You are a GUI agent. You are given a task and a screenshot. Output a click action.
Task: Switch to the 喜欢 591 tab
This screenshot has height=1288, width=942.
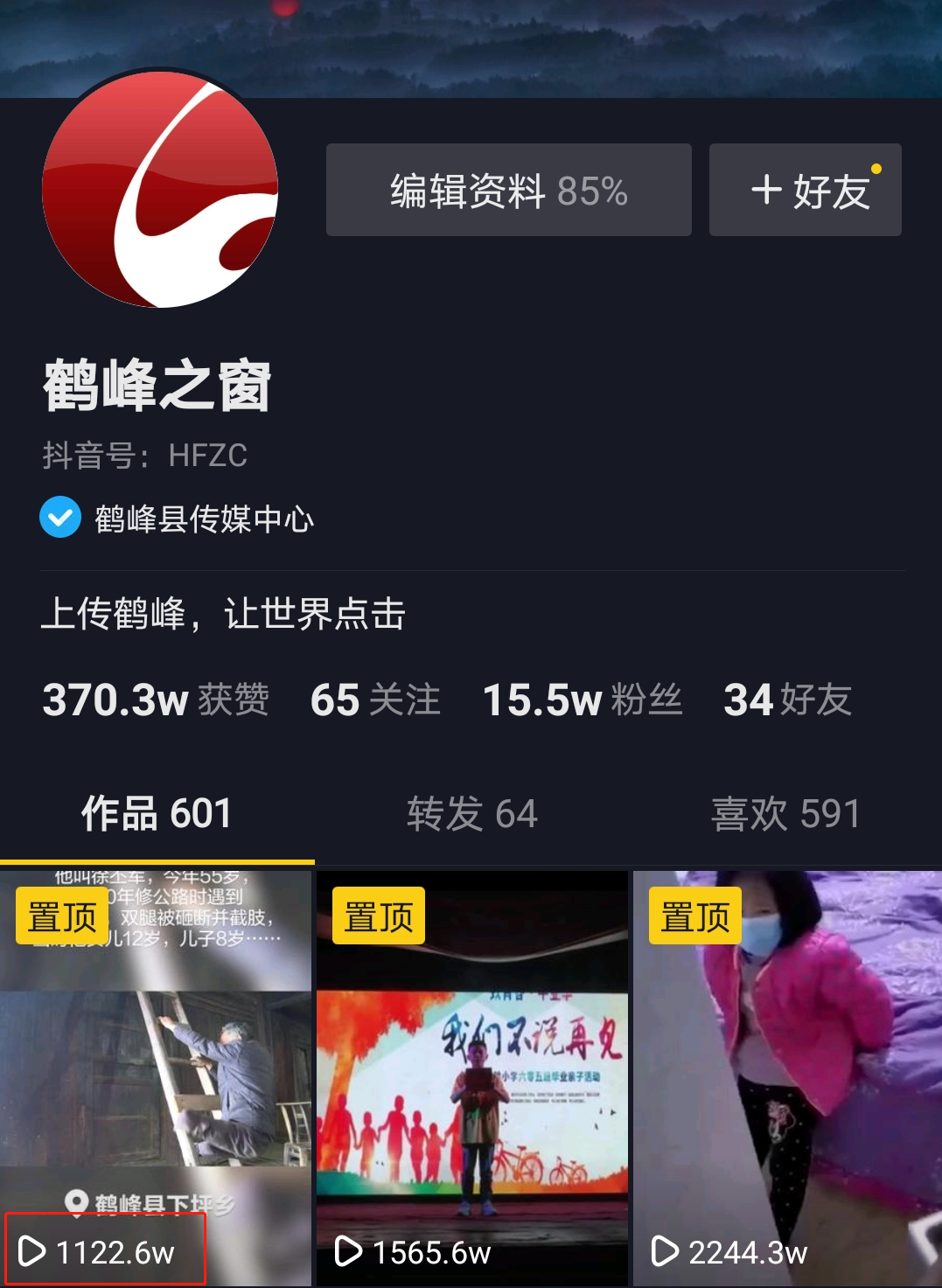(785, 813)
